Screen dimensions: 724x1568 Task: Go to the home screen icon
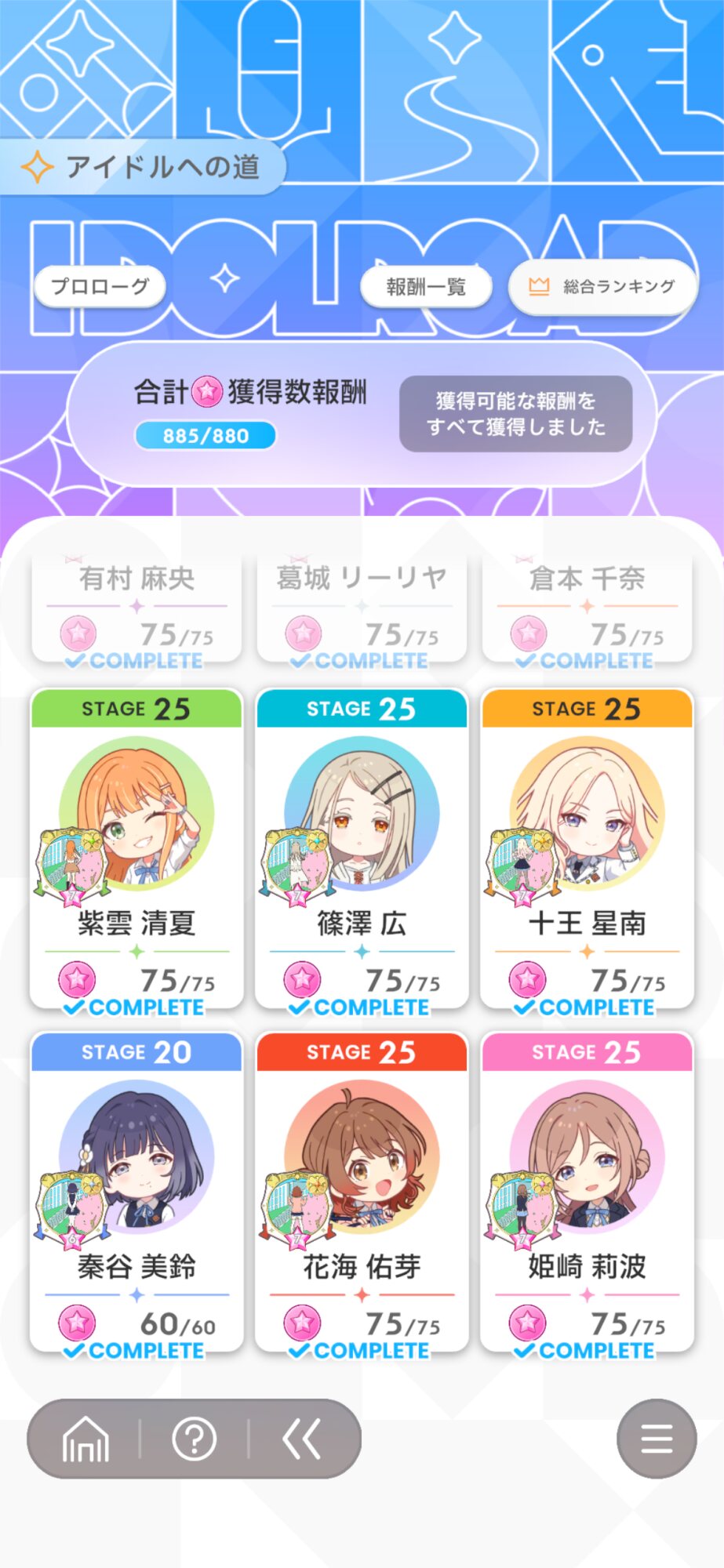(85, 1439)
